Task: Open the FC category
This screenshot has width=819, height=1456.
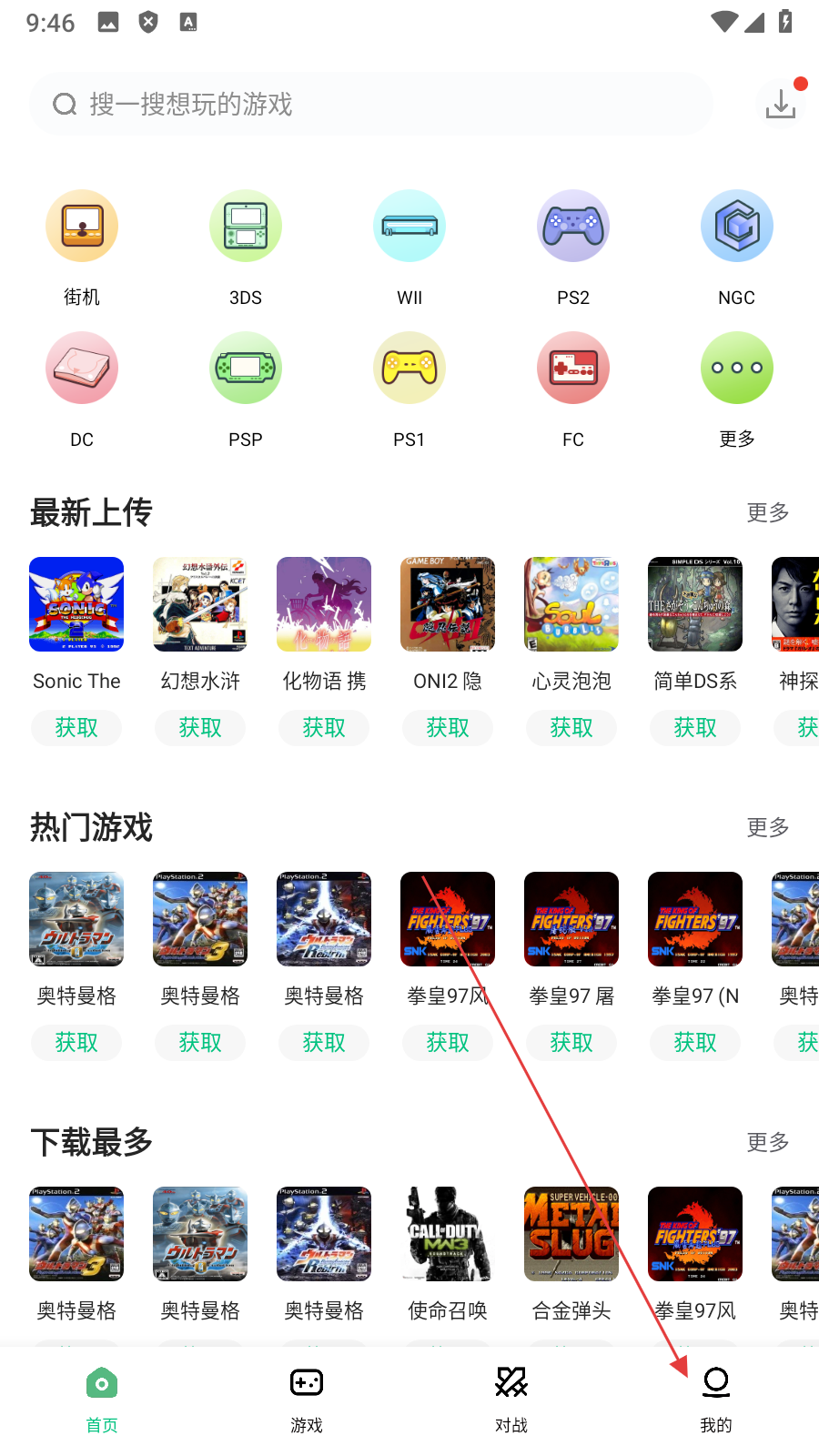Action: [573, 369]
